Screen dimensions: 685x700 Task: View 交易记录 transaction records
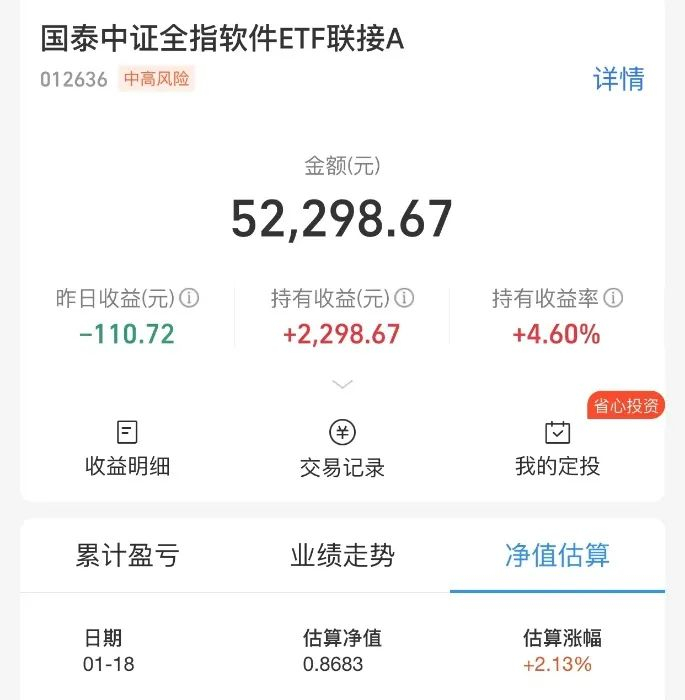tap(342, 448)
